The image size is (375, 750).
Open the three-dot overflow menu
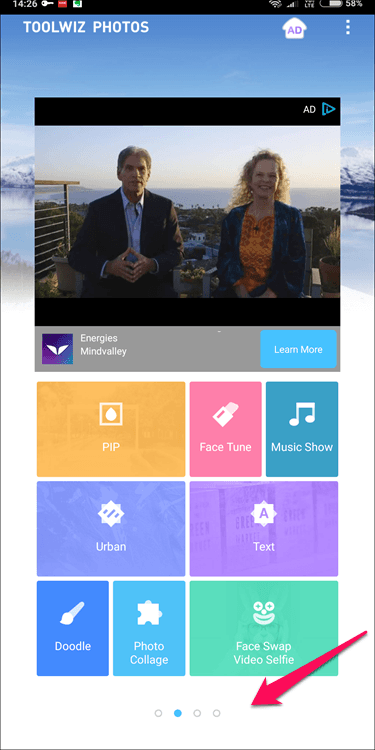[x=348, y=27]
